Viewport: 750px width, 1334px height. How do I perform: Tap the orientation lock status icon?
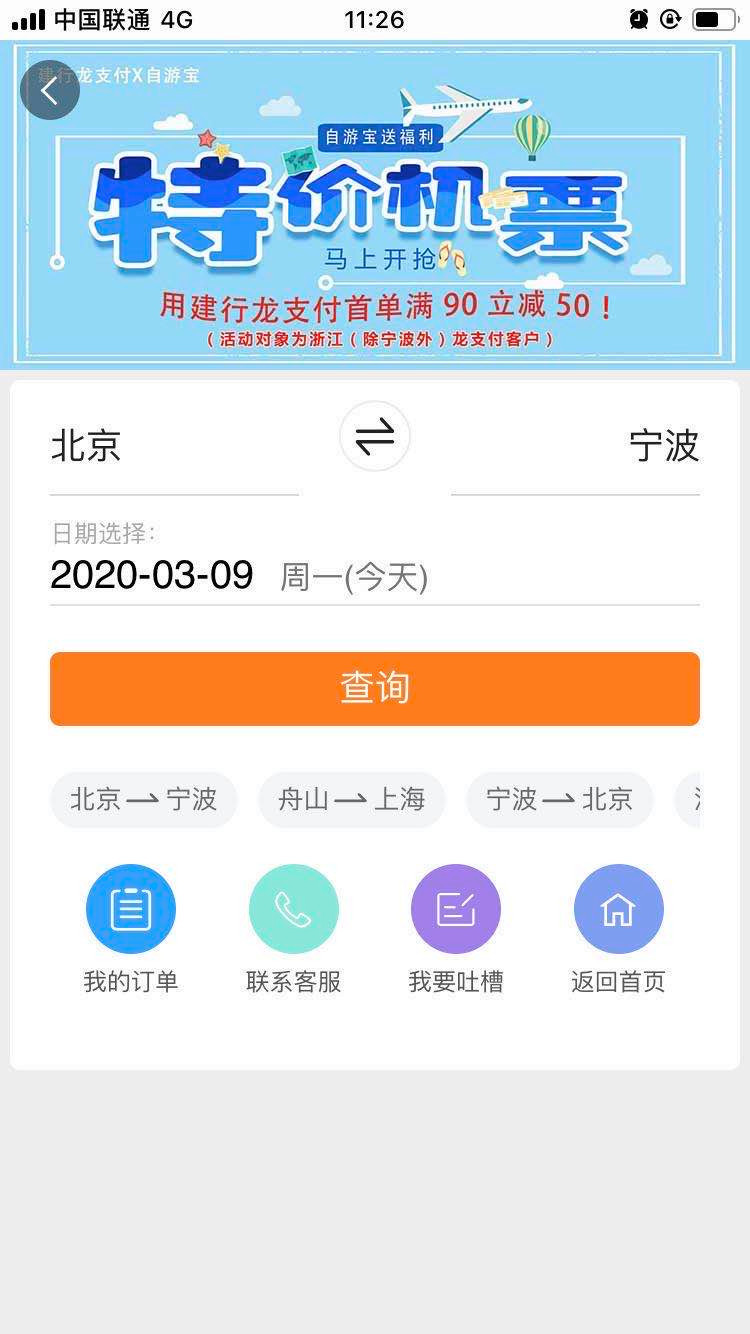673,18
